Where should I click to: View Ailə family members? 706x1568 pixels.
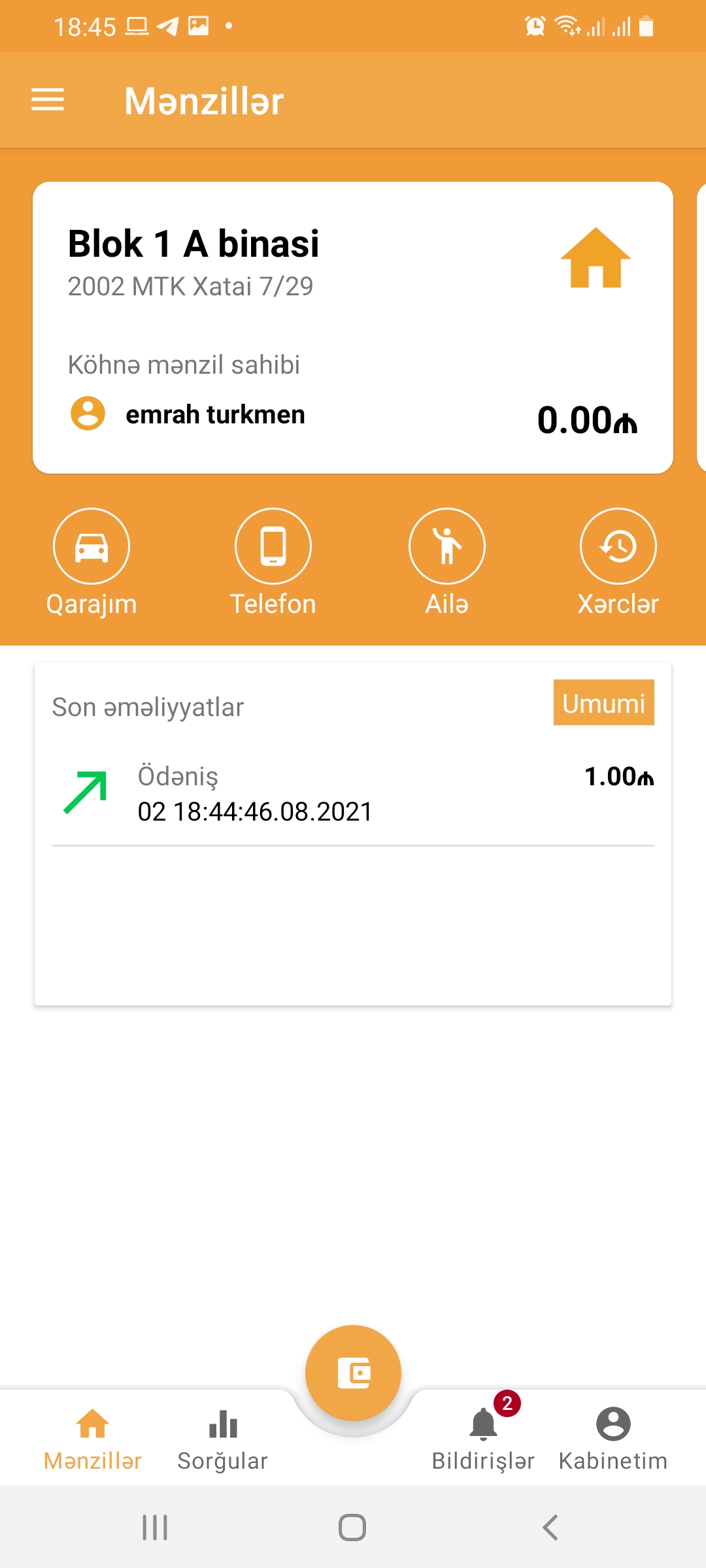tap(447, 546)
